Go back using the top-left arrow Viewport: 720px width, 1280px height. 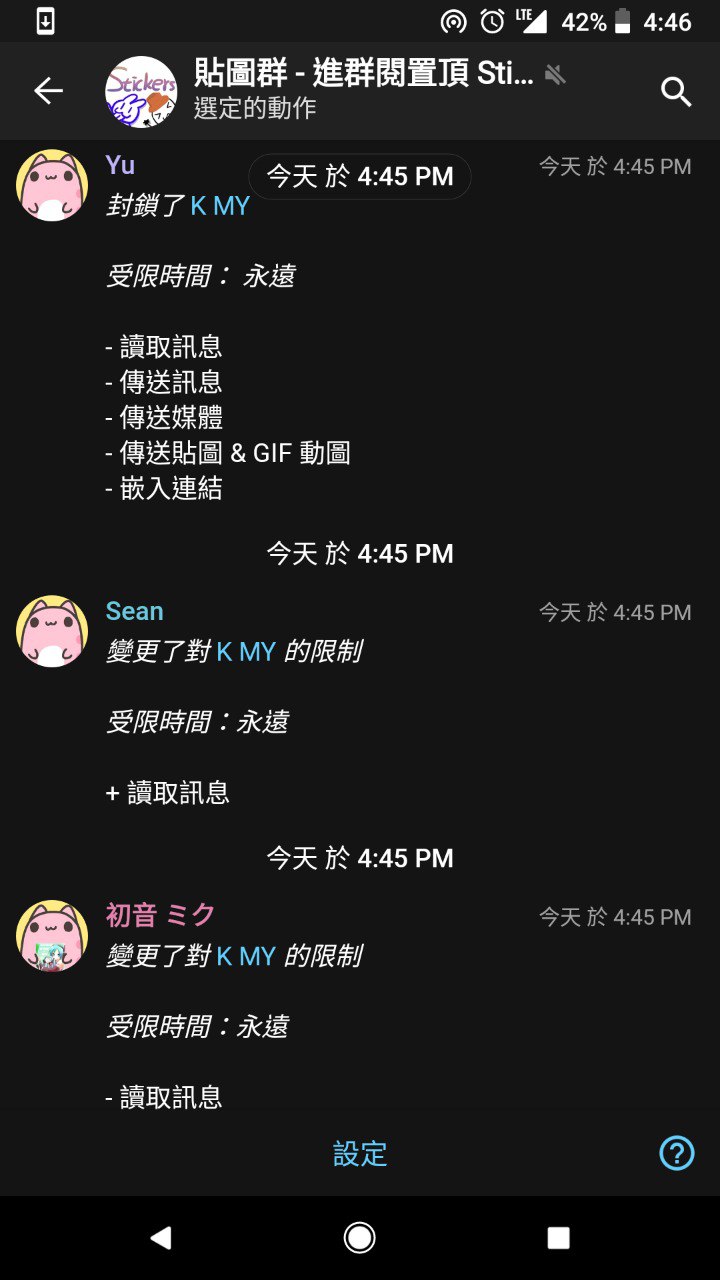coord(48,91)
